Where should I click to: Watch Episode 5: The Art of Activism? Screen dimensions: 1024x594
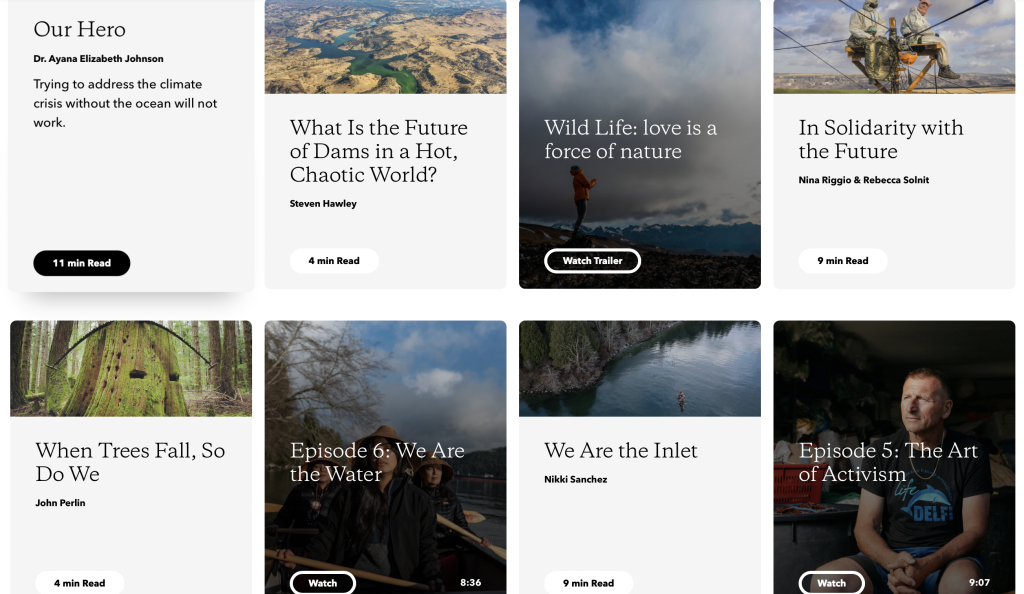click(831, 583)
